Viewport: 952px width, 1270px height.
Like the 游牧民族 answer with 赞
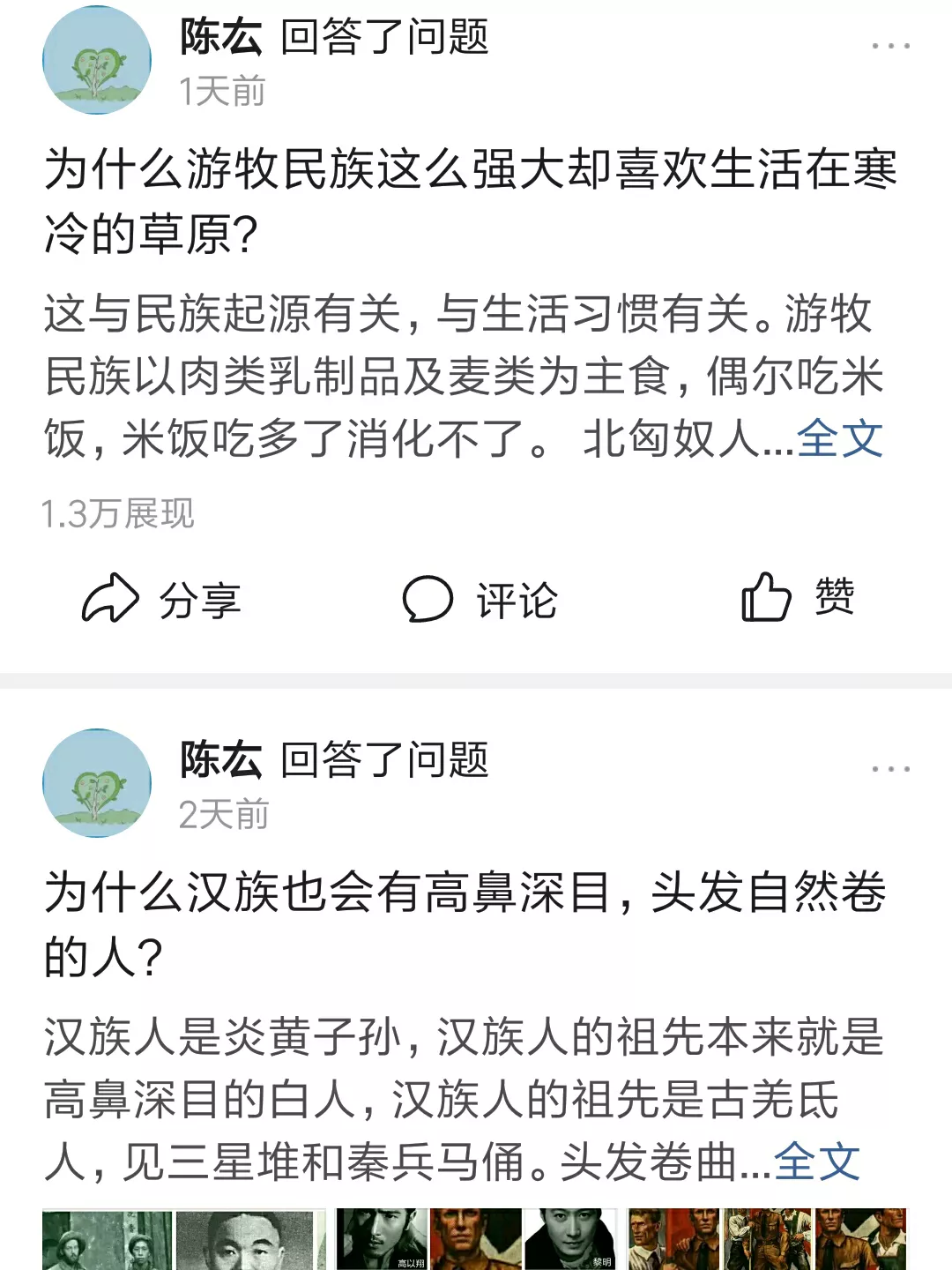tap(798, 598)
